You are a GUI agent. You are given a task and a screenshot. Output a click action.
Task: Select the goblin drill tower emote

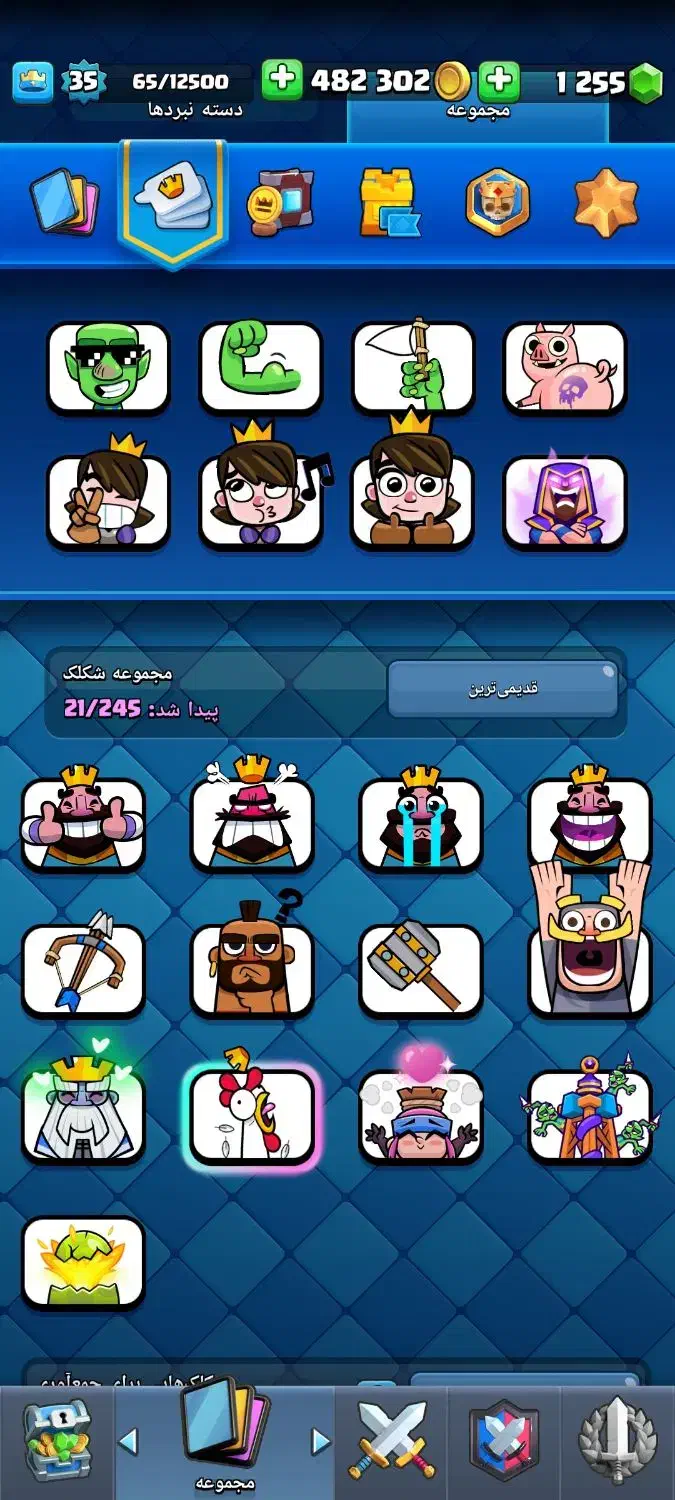coord(590,1116)
